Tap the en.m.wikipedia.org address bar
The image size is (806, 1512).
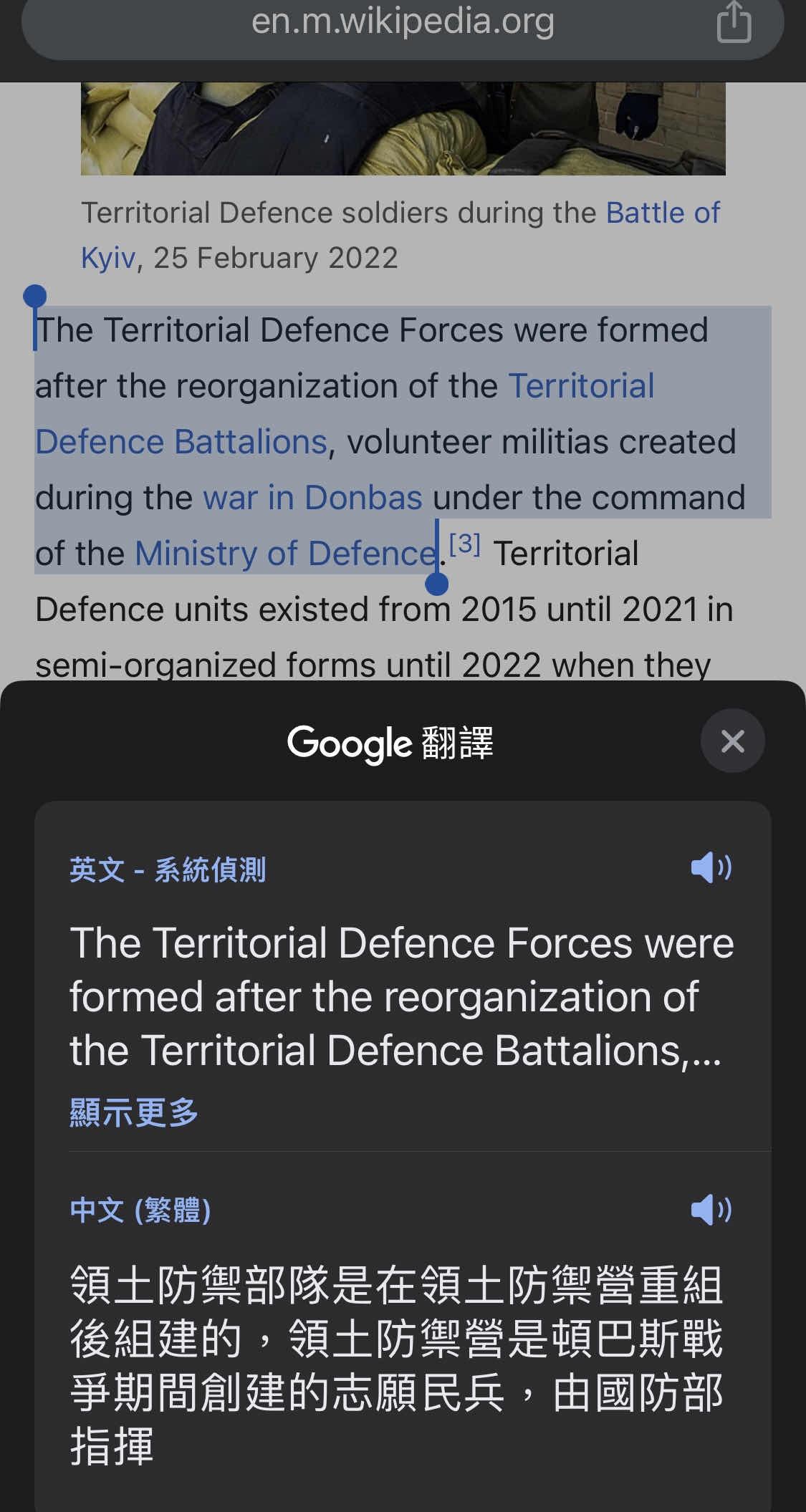[403, 22]
